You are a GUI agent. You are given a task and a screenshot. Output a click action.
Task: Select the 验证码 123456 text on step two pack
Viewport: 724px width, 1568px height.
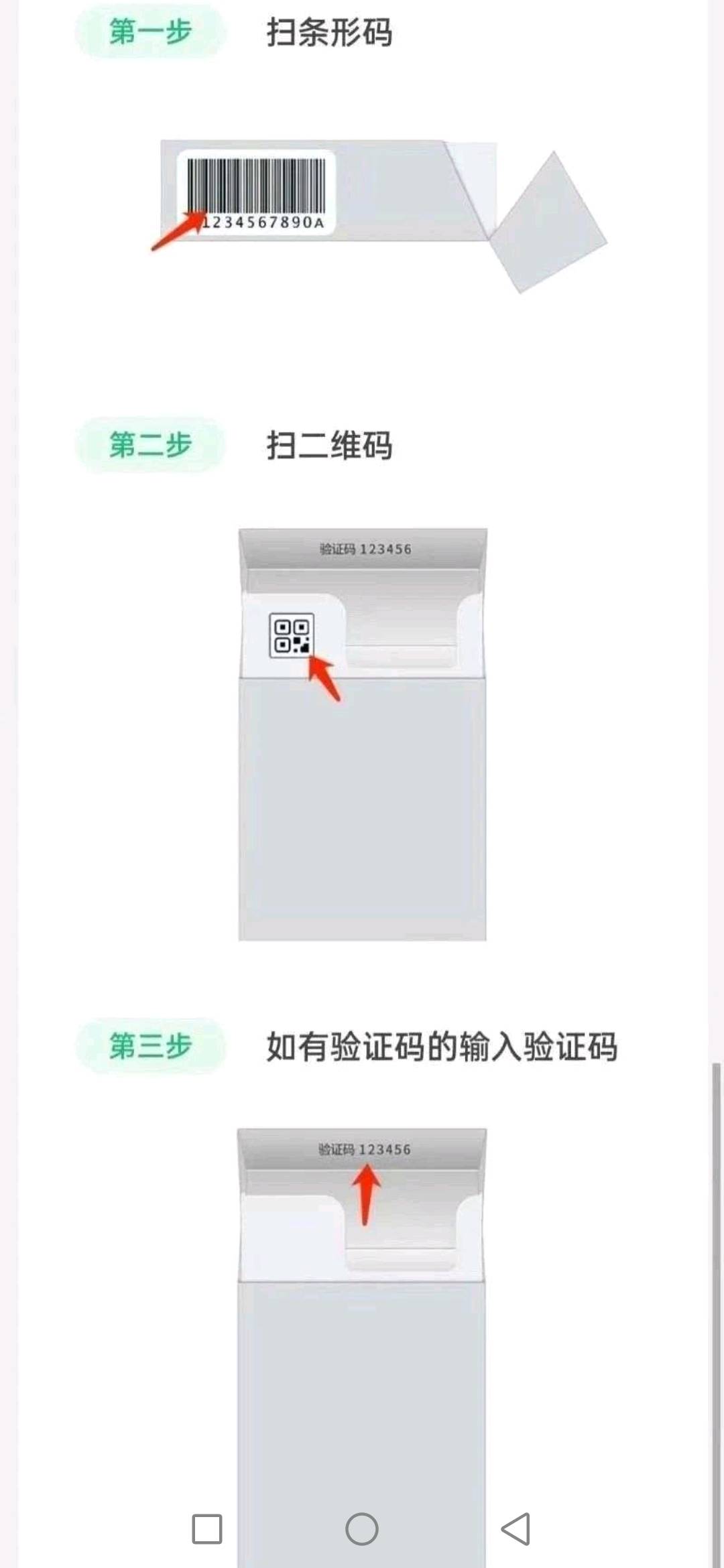point(365,548)
